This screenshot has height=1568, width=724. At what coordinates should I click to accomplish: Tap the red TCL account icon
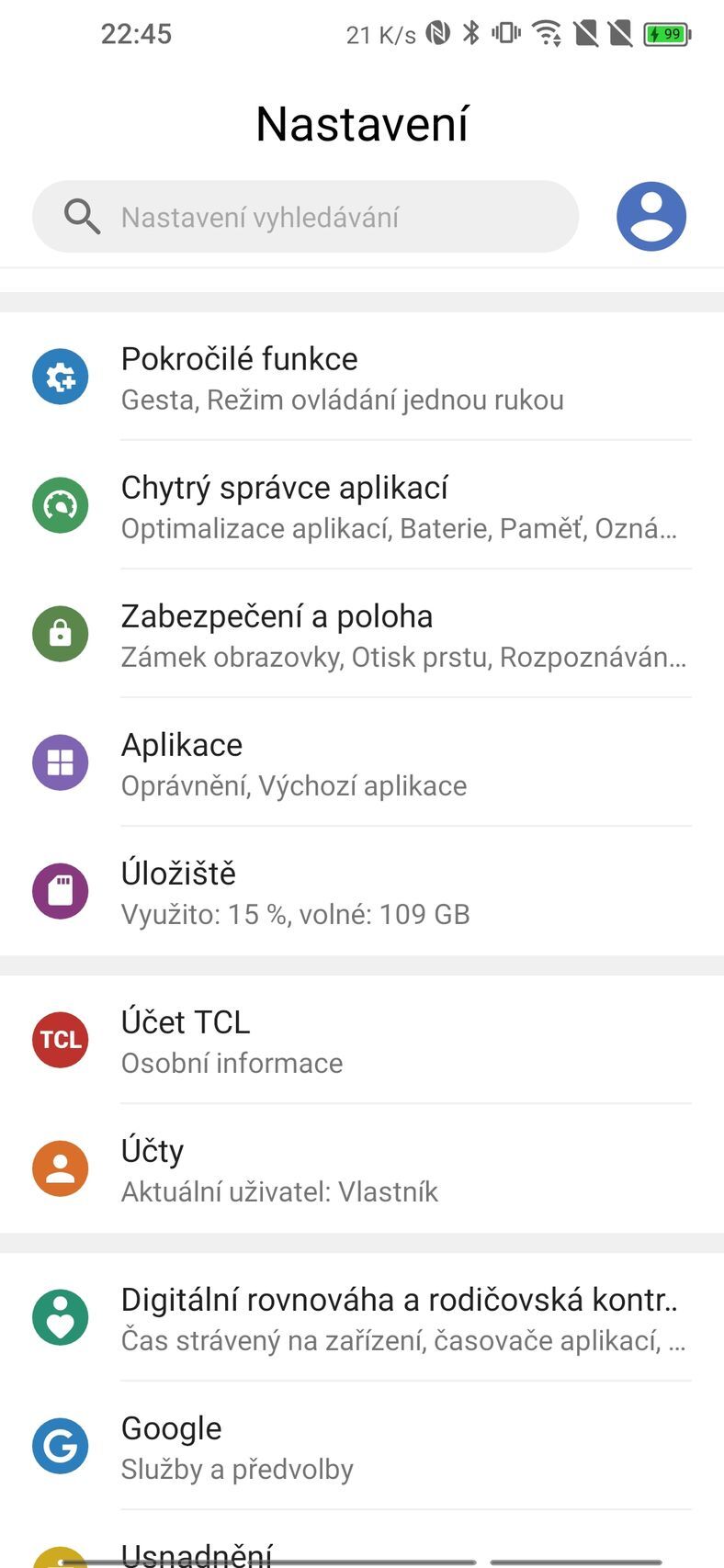pos(60,1040)
